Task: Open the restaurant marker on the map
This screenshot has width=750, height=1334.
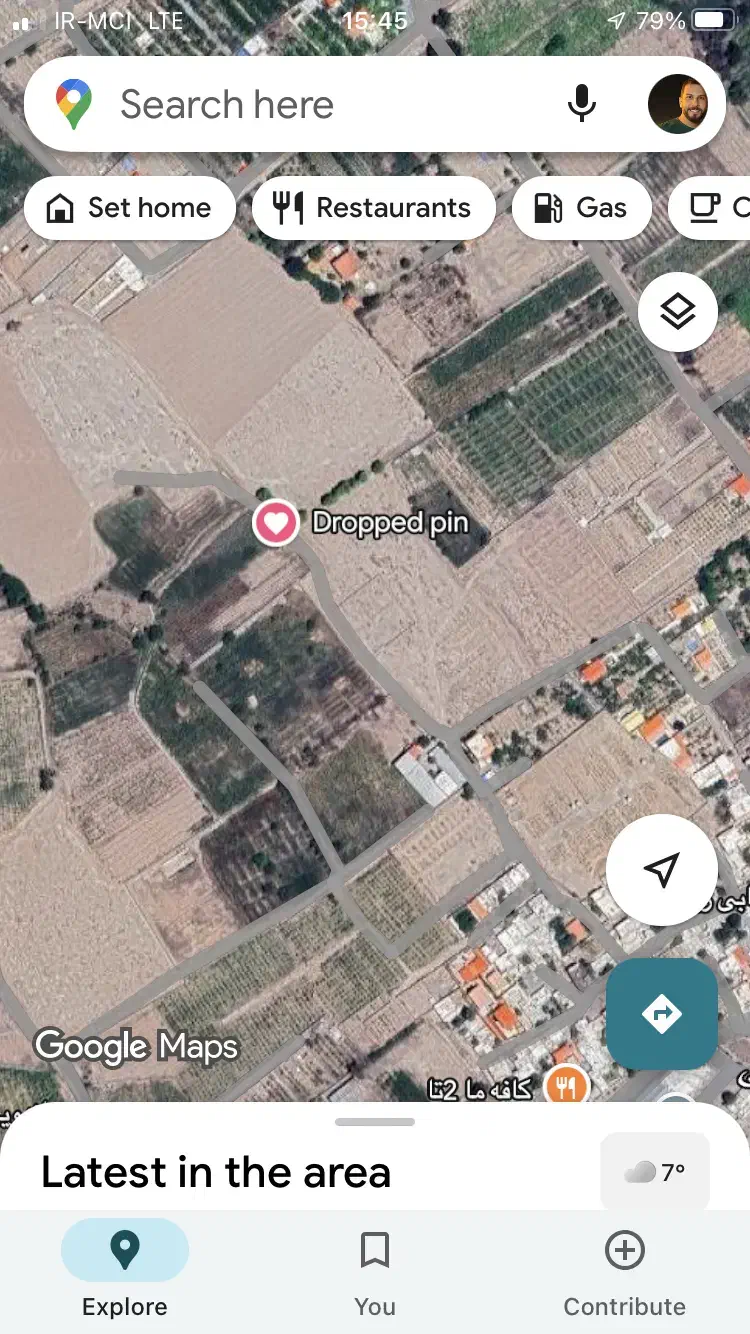Action: point(566,1086)
